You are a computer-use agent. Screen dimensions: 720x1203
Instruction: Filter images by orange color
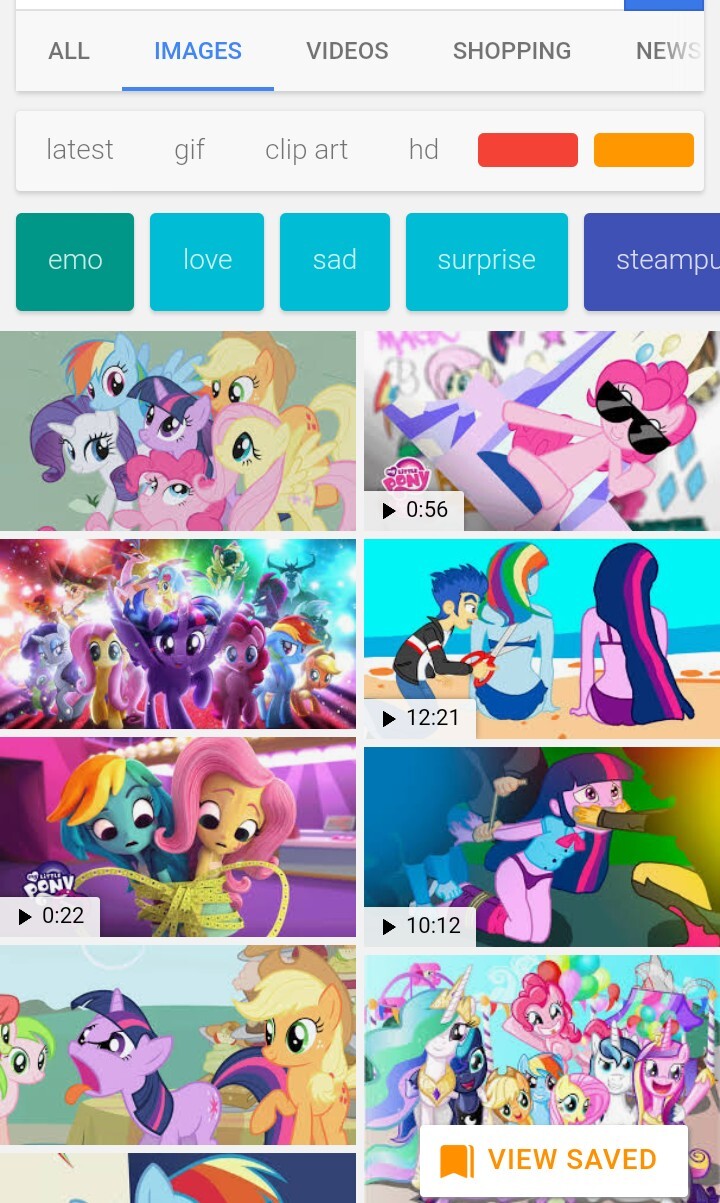pos(643,150)
